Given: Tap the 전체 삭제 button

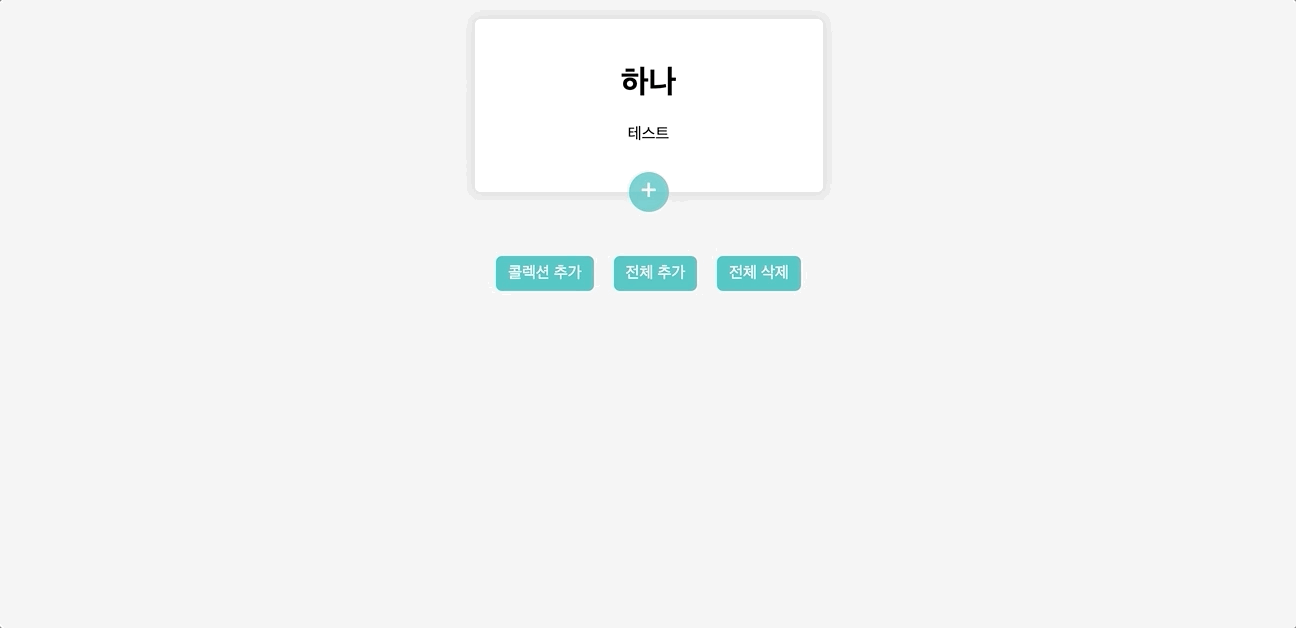Looking at the screenshot, I should tap(758, 273).
